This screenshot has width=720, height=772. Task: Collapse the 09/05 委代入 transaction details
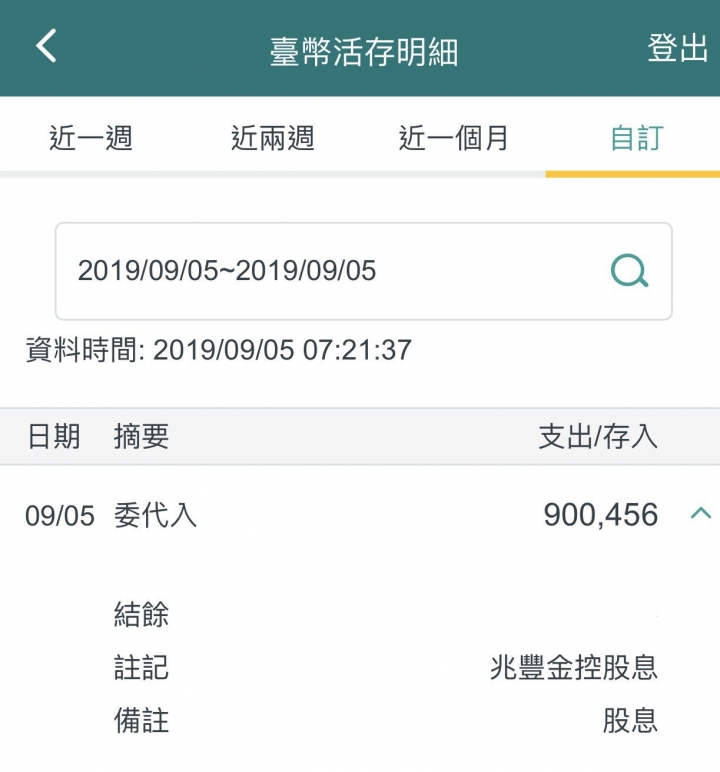700,514
